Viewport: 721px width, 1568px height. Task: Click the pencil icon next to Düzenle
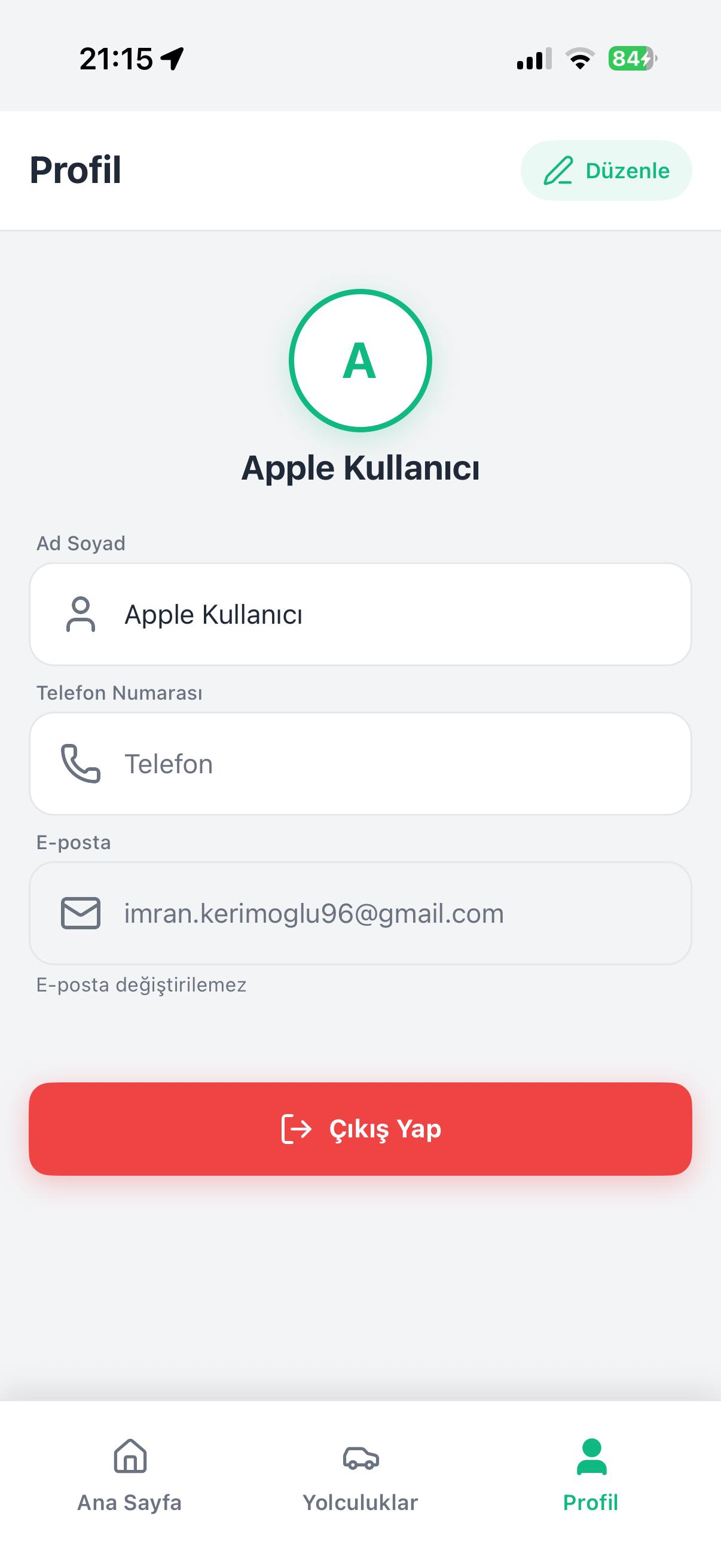click(559, 171)
